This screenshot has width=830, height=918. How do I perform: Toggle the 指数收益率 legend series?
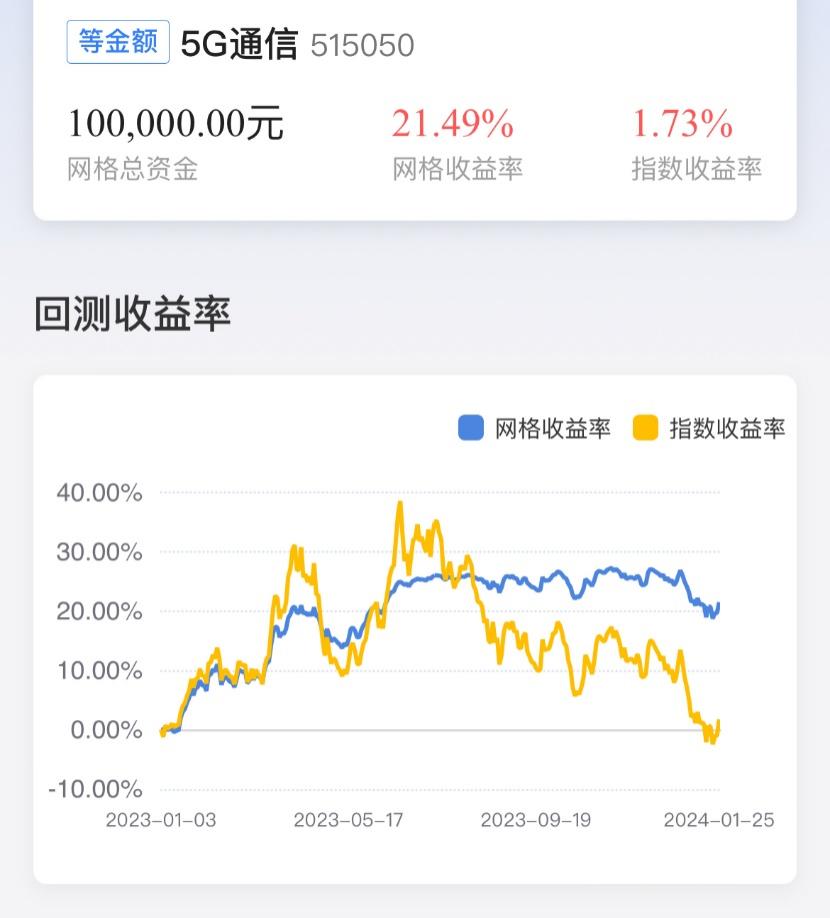pyautogui.click(x=710, y=429)
